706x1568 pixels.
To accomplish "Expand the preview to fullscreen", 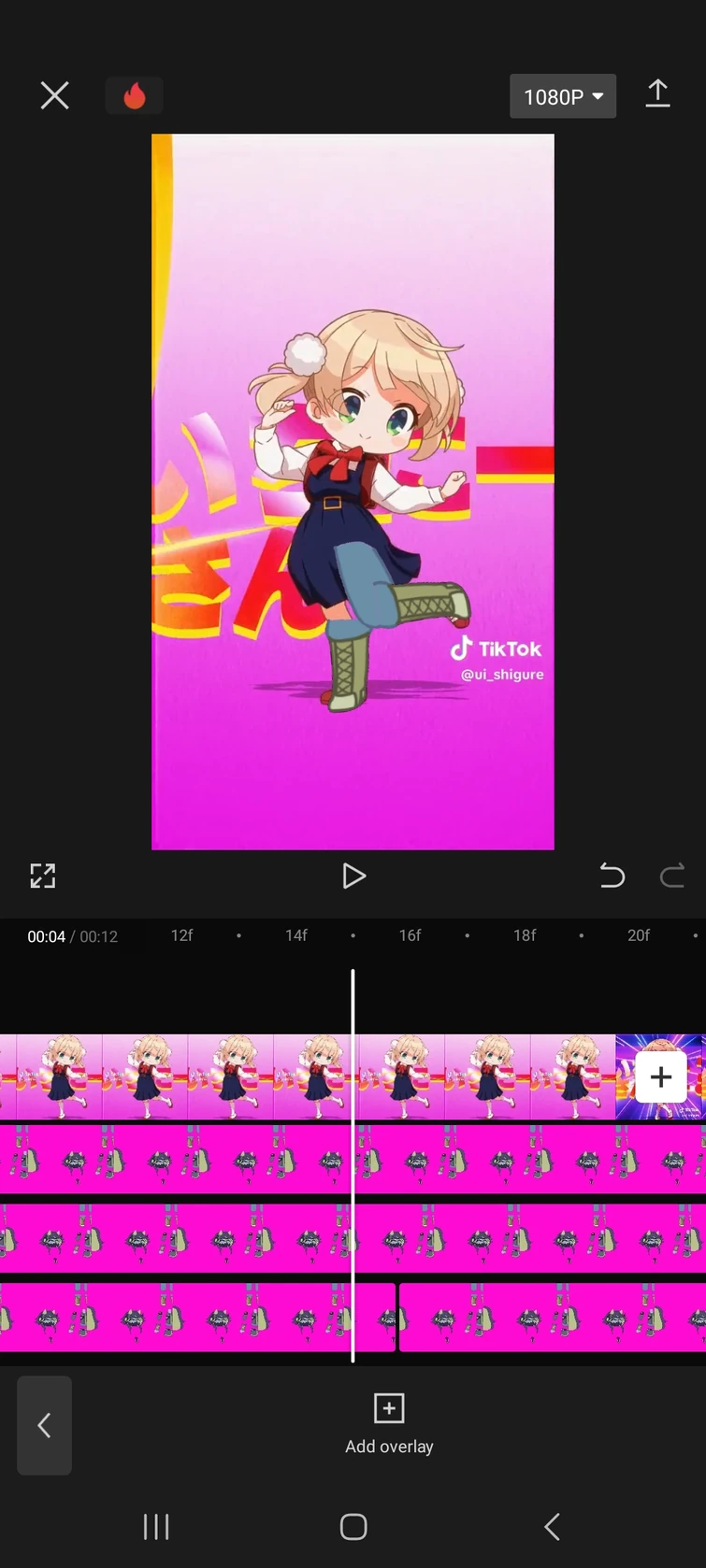I will 43,876.
